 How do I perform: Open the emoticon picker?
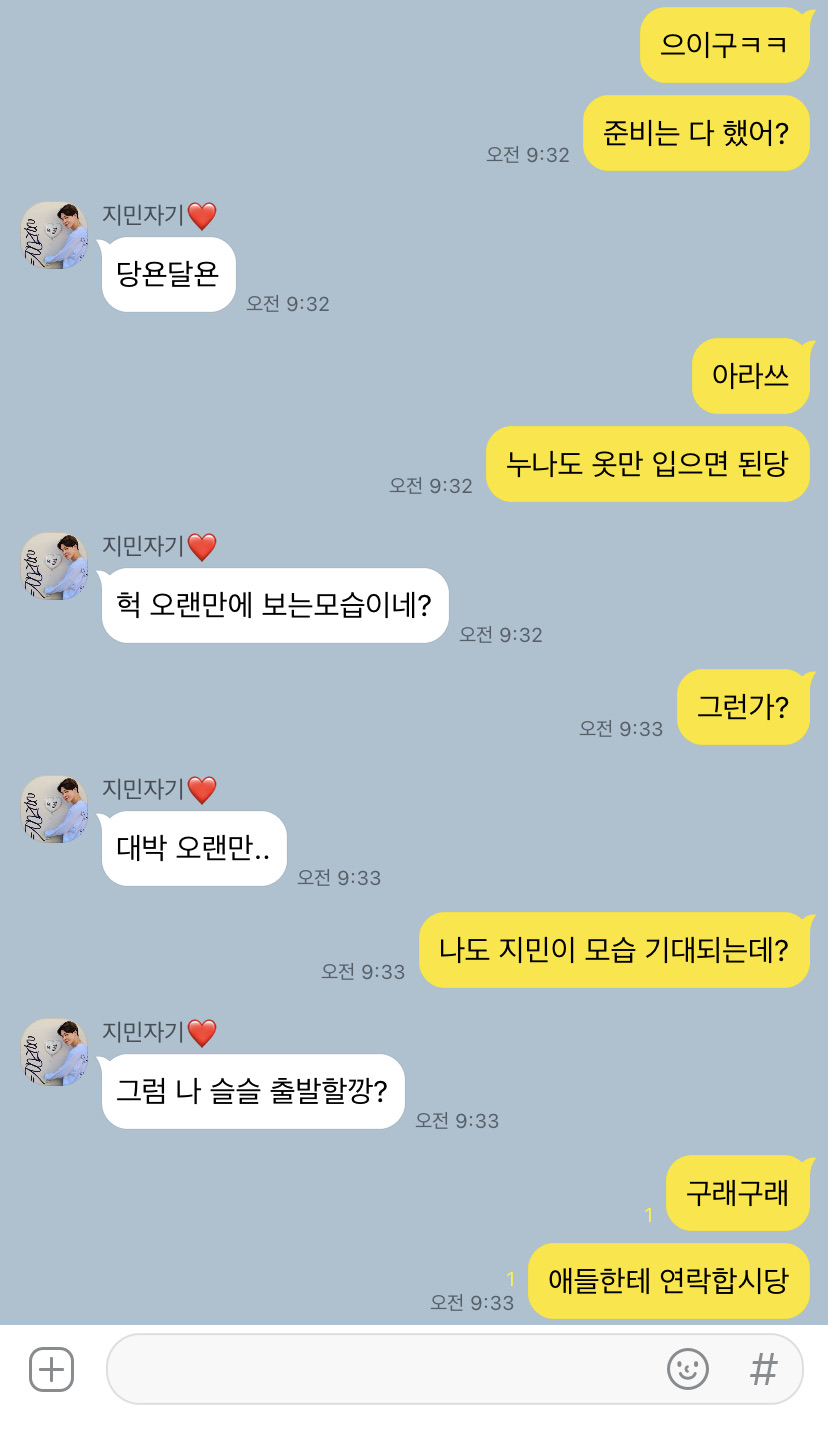687,1369
